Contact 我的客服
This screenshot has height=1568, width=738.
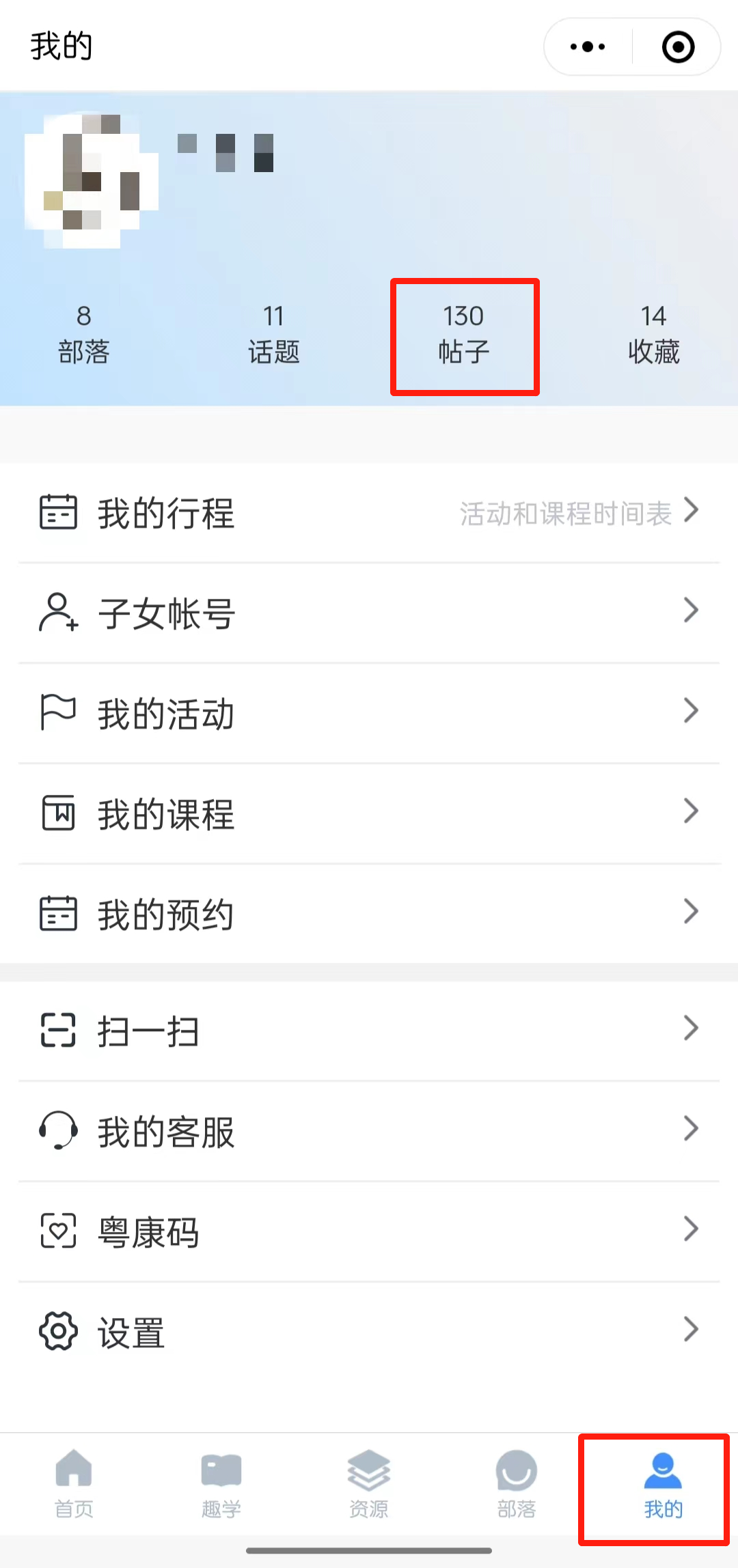[369, 1131]
